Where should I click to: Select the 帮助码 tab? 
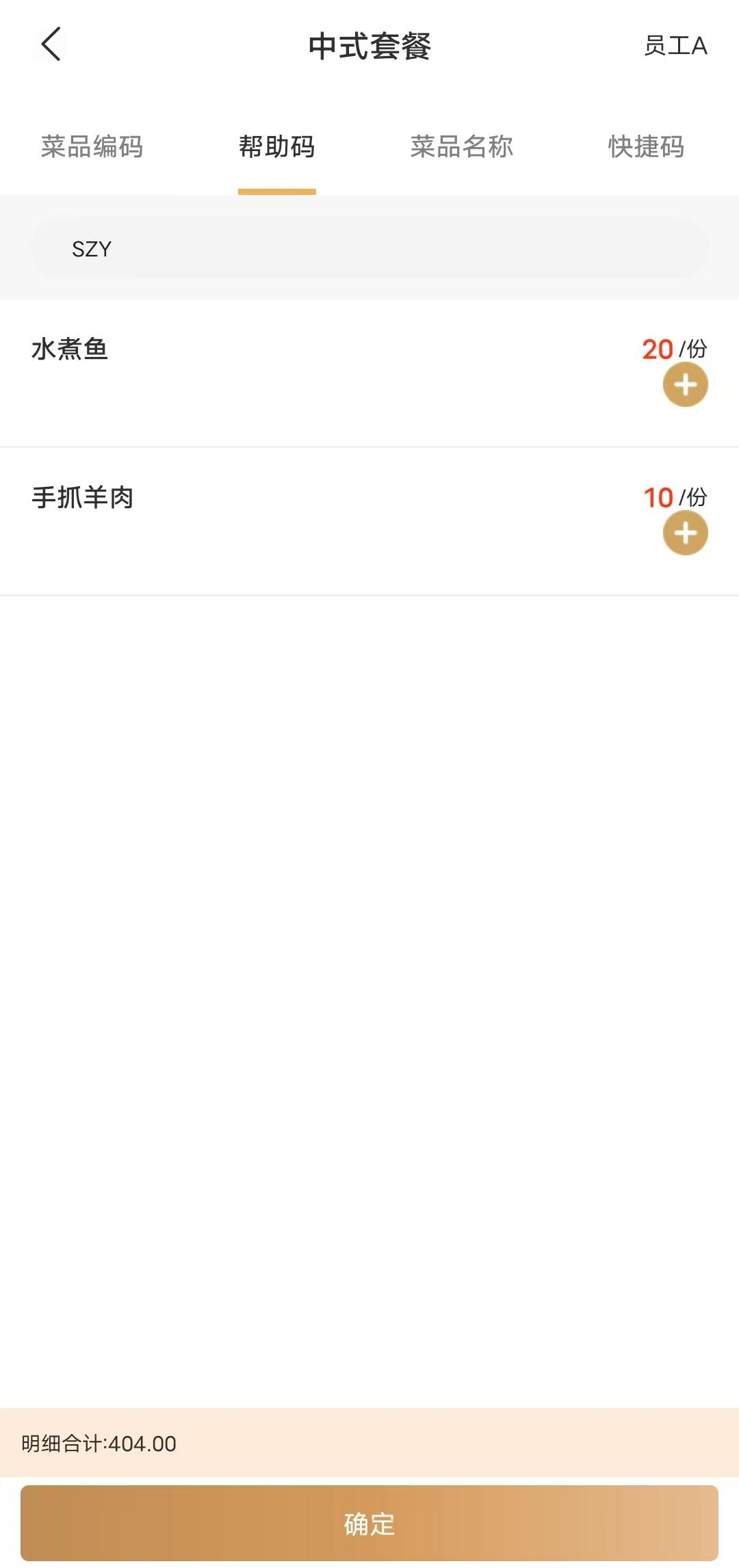coord(277,146)
